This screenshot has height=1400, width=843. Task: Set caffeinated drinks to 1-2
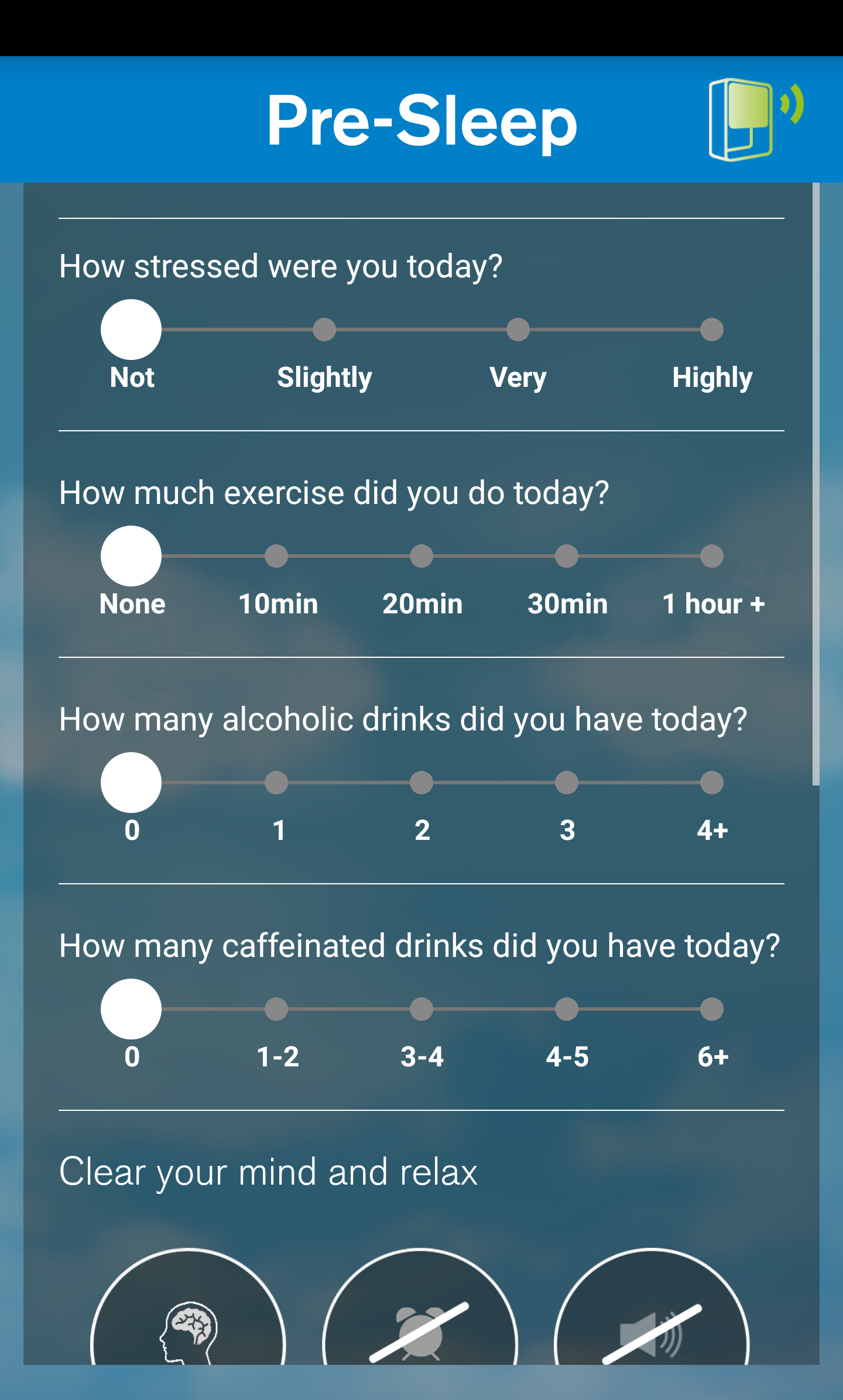tap(276, 1010)
